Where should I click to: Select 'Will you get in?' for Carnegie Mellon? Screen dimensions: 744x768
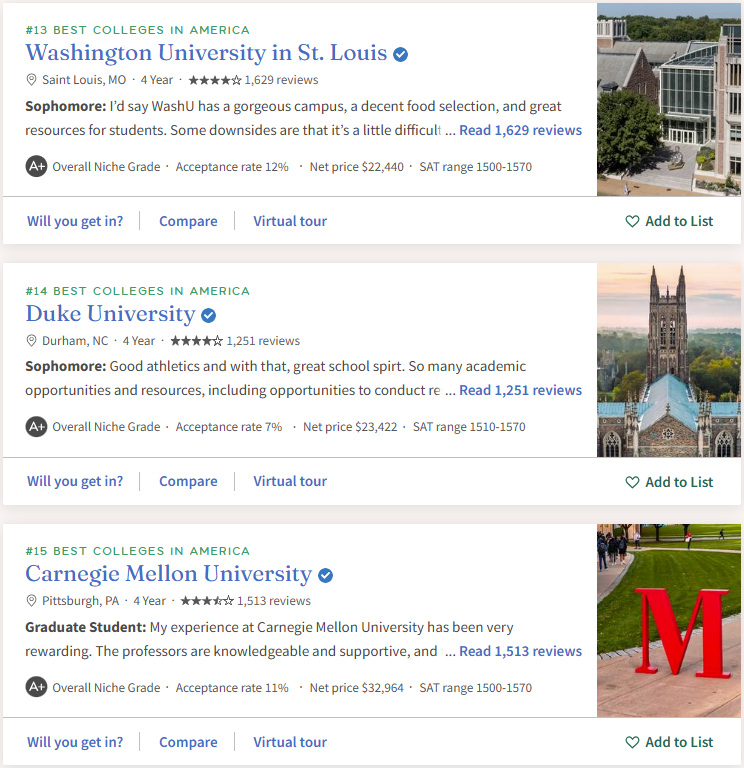pos(75,742)
